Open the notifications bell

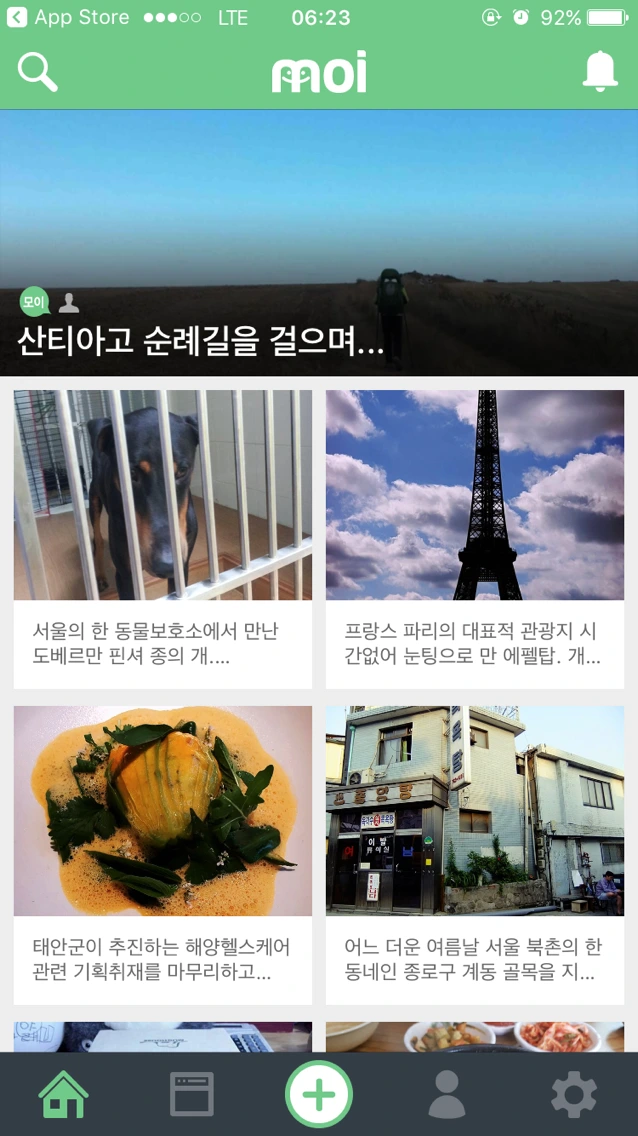(x=600, y=71)
